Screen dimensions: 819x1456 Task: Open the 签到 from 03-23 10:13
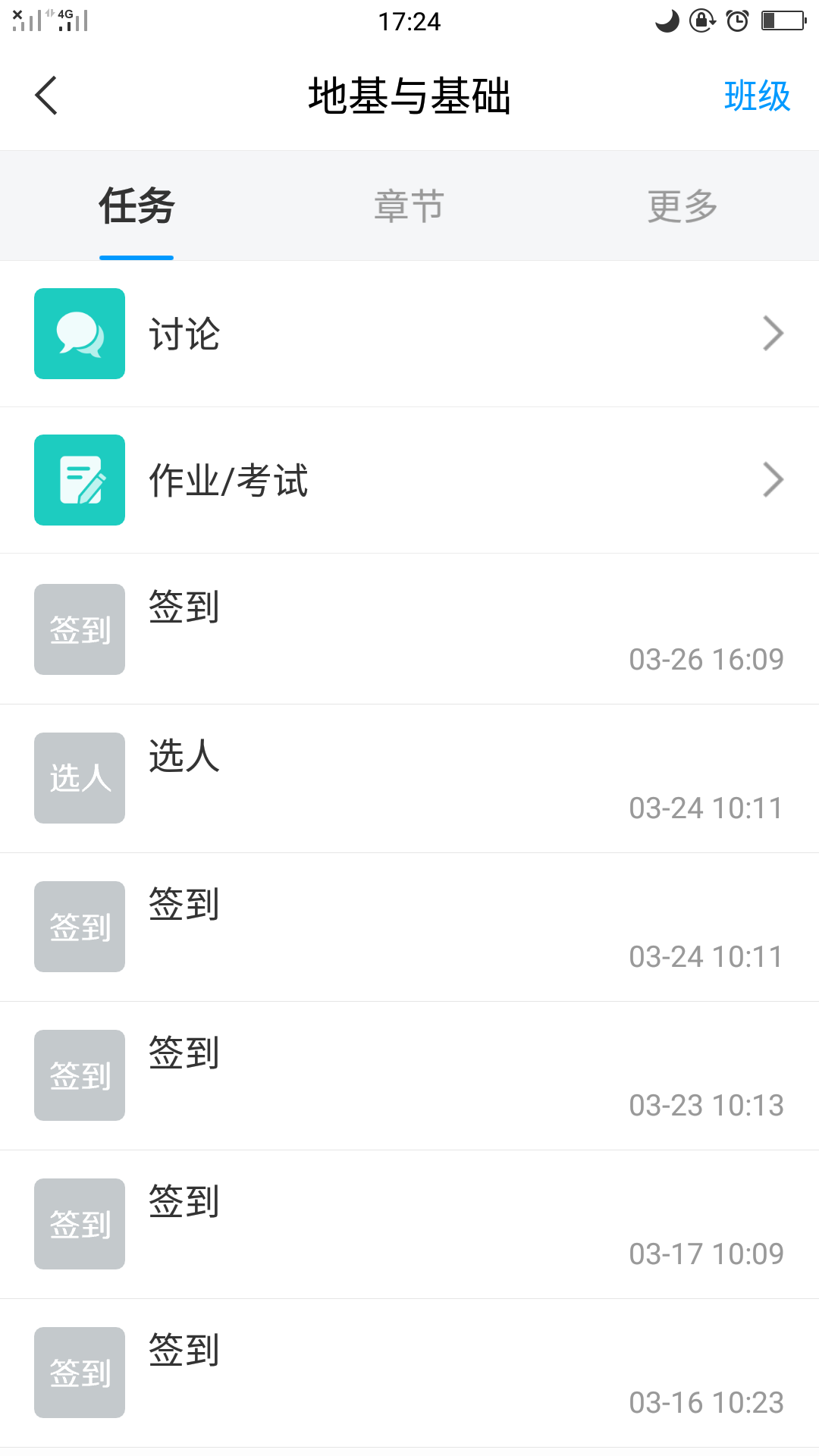coord(409,1075)
